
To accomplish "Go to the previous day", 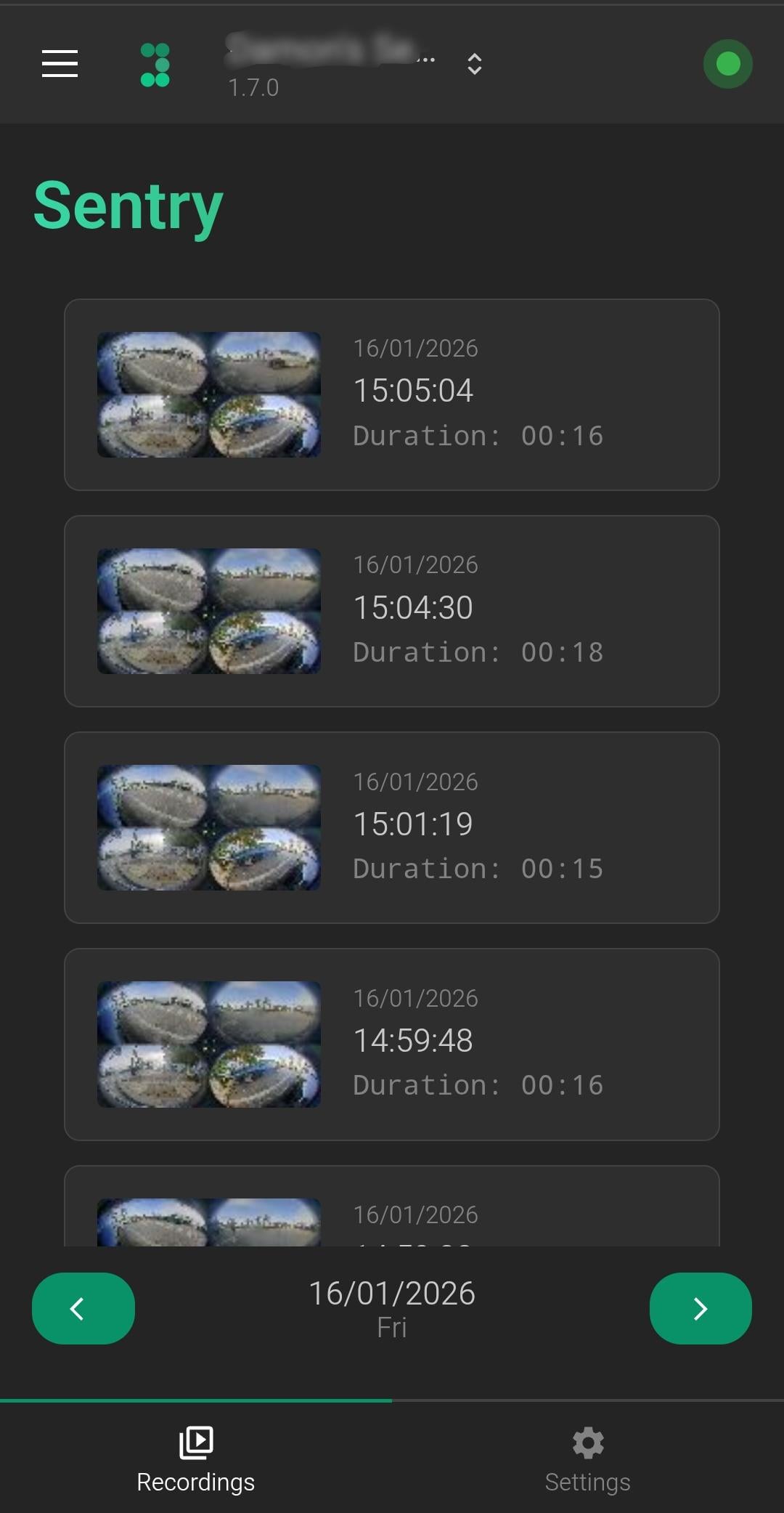I will click(x=83, y=1308).
